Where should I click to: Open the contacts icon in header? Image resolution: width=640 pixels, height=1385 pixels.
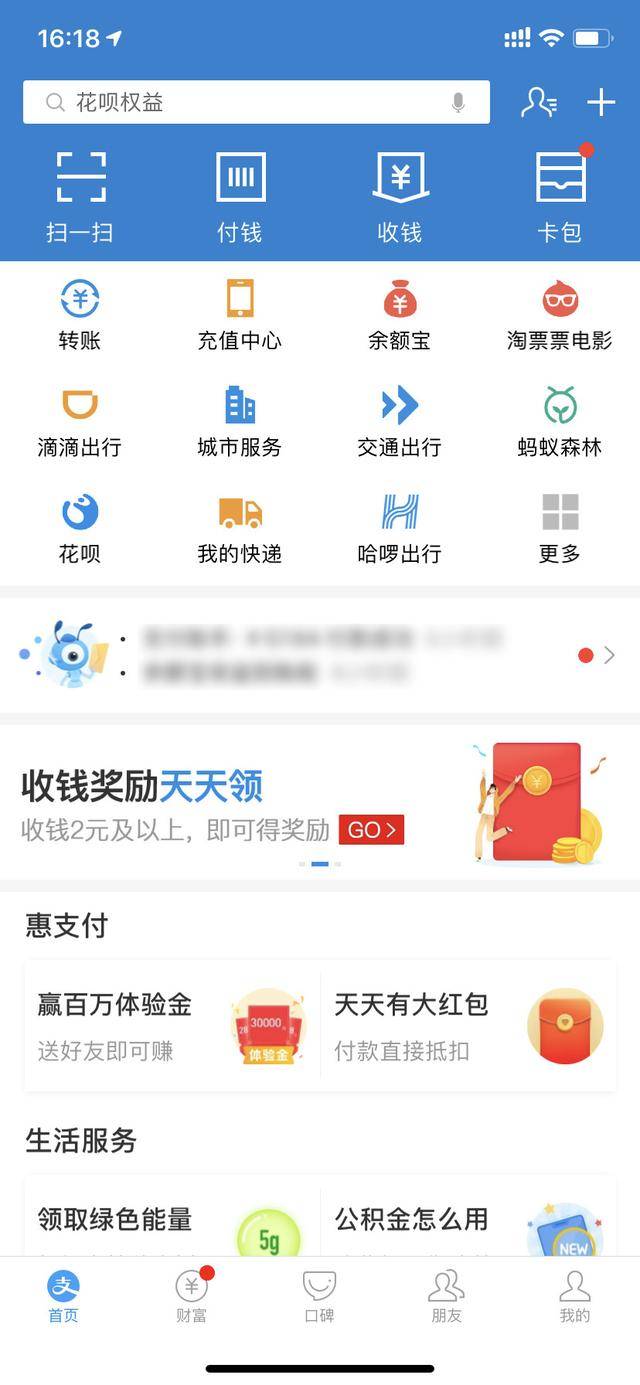(538, 102)
